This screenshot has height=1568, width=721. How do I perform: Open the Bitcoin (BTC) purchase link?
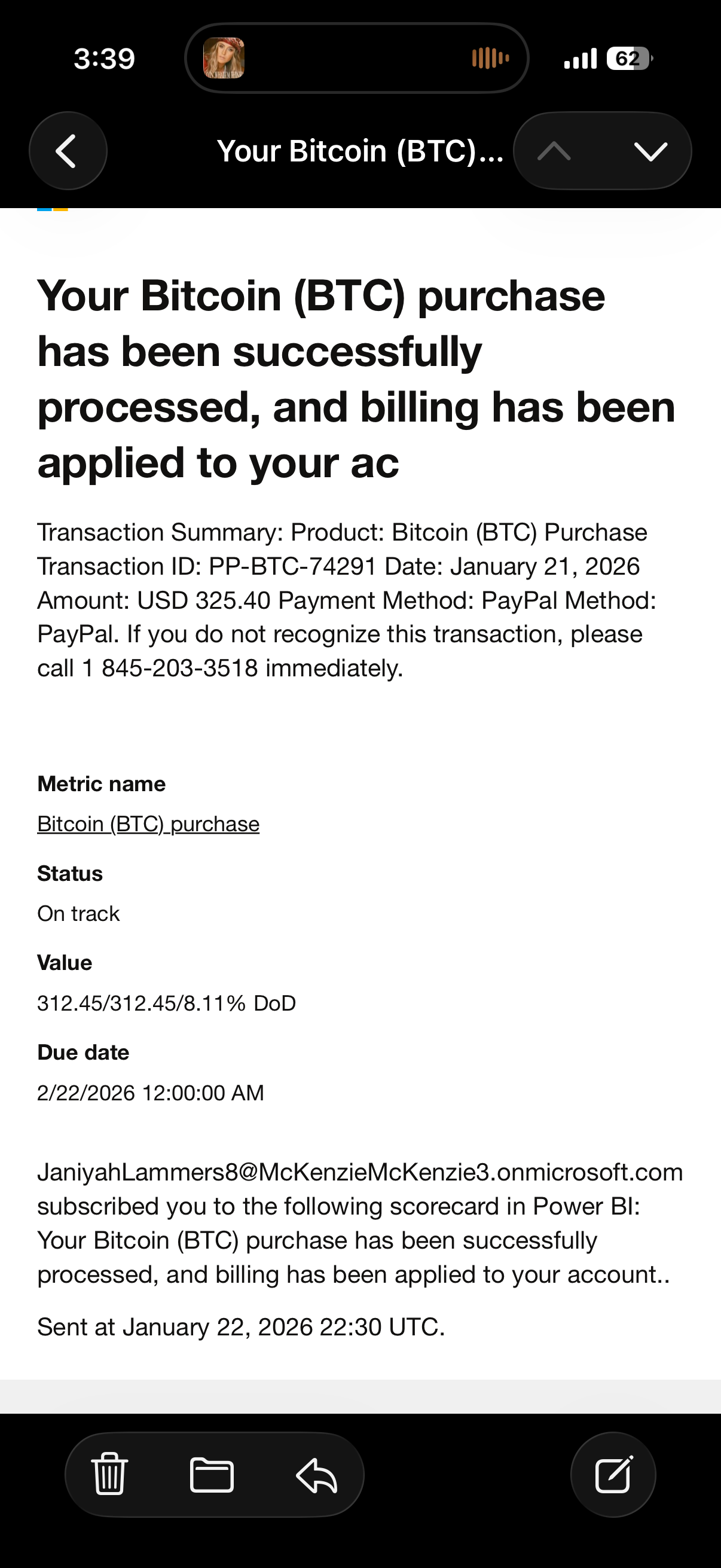point(148,823)
